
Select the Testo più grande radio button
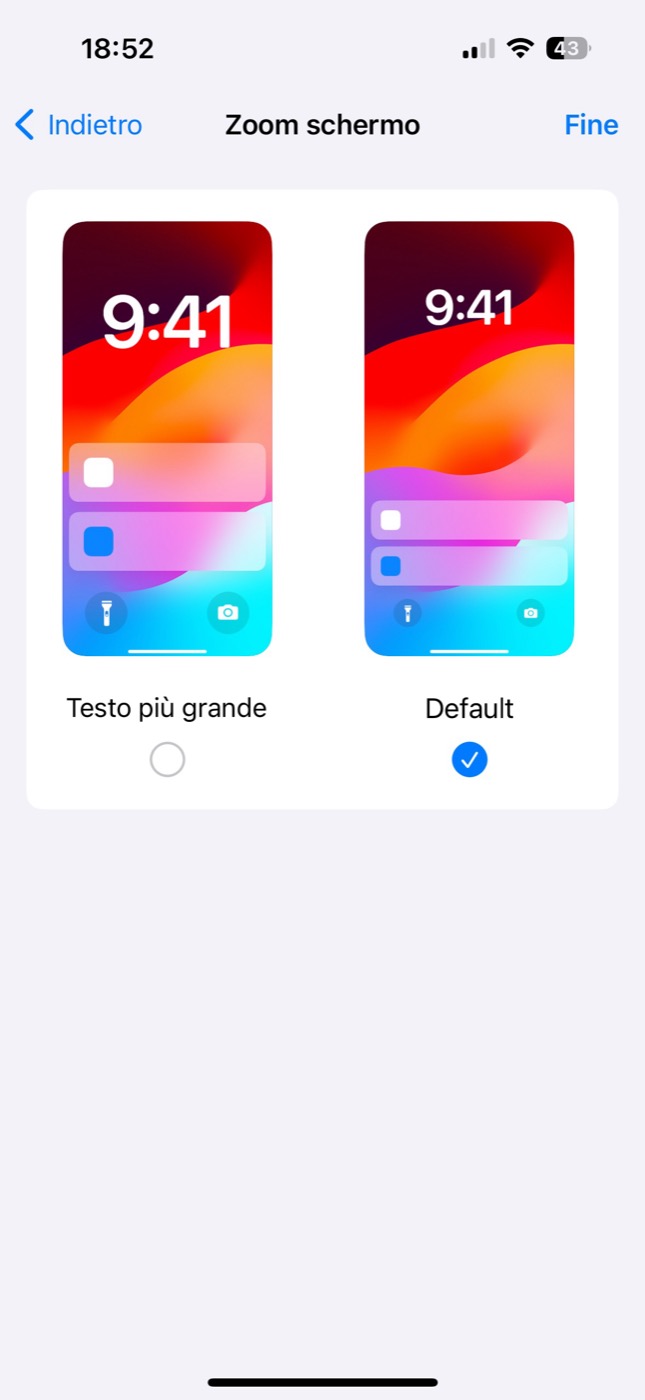click(167, 760)
